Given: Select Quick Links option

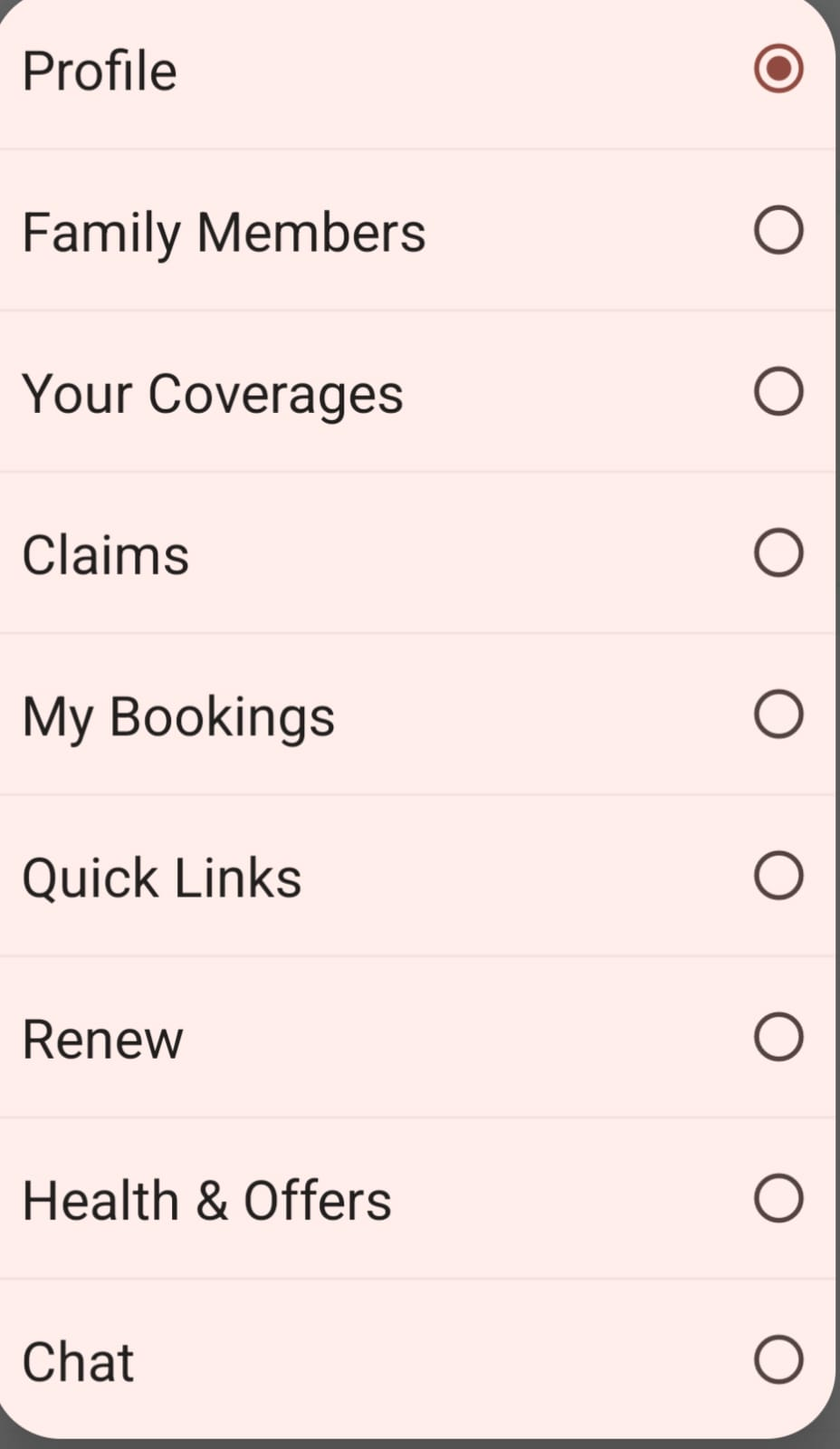Looking at the screenshot, I should pyautogui.click(x=778, y=876).
